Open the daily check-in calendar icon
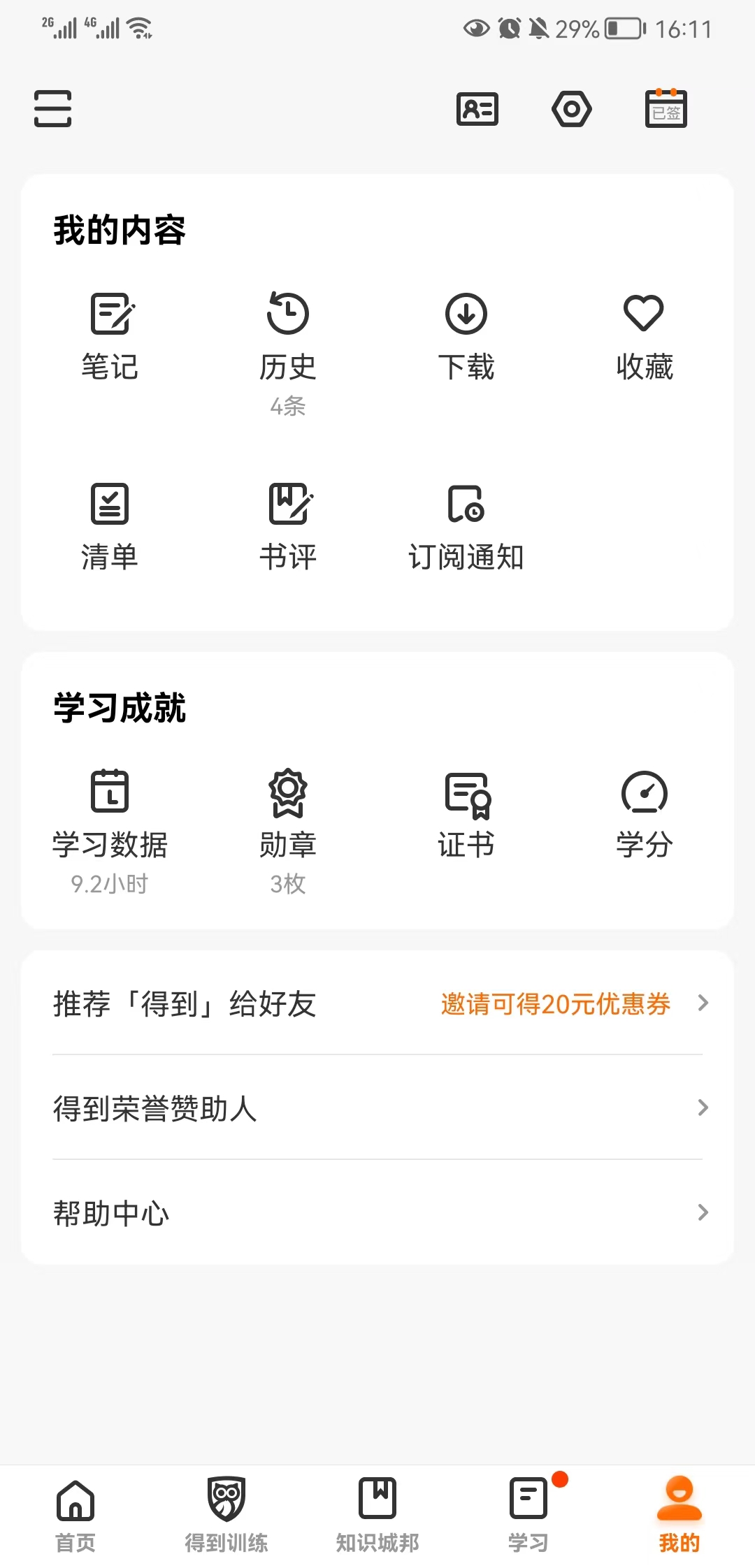Image resolution: width=755 pixels, height=1568 pixels. coord(666,109)
